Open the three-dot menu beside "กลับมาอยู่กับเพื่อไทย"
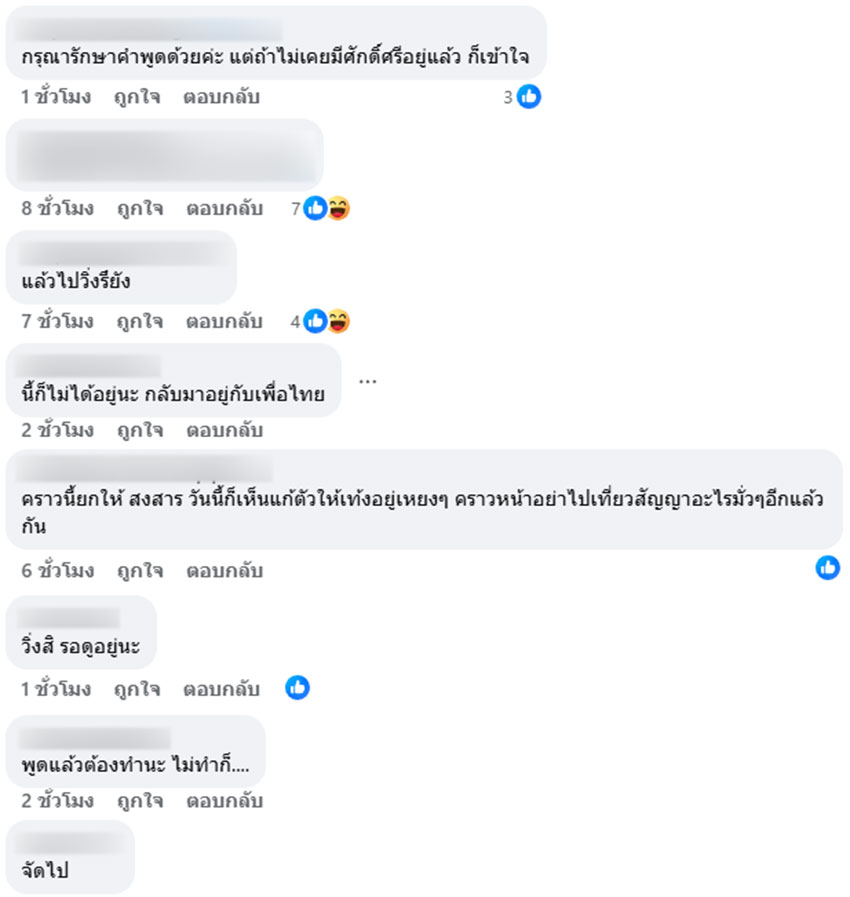Image resolution: width=850 pixels, height=897 pixels. point(367,381)
